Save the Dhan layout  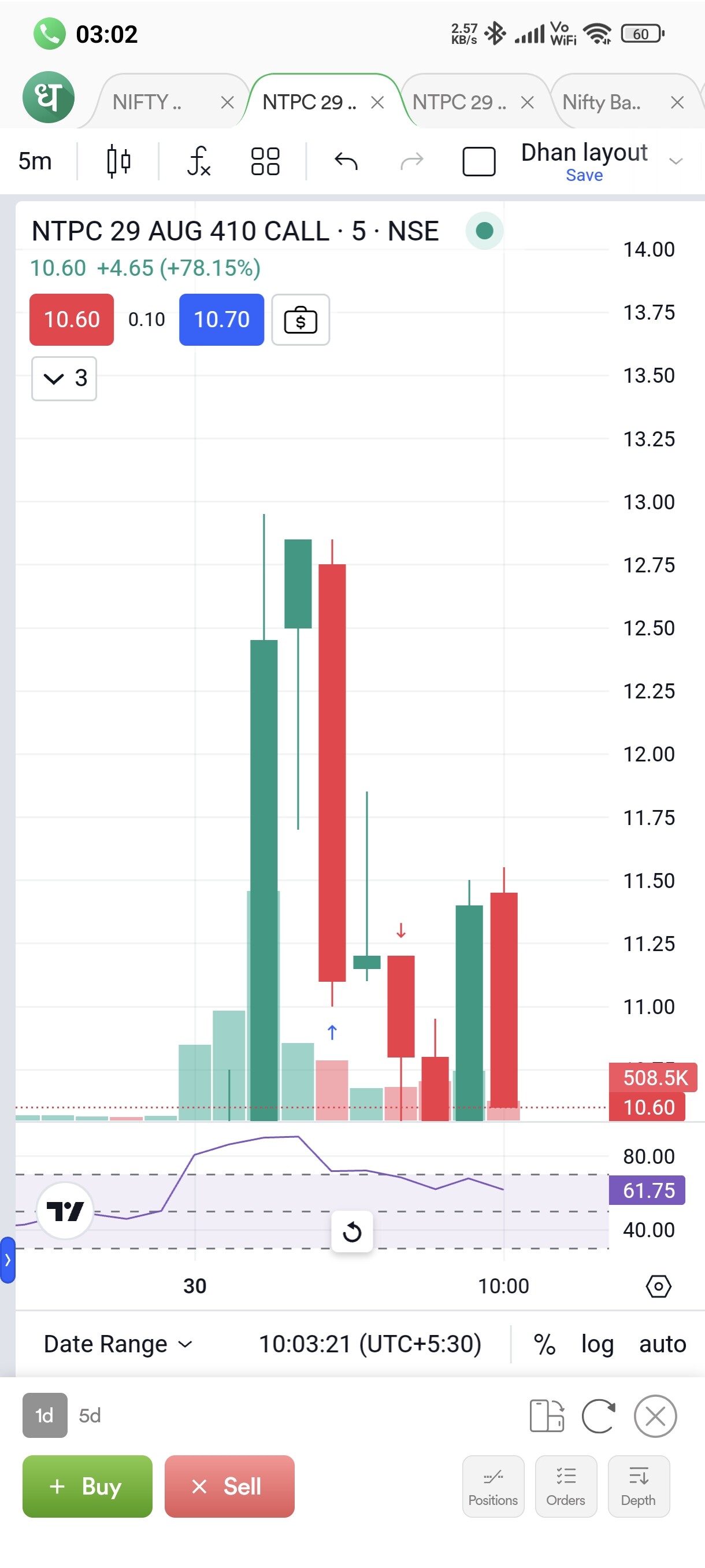pyautogui.click(x=583, y=175)
